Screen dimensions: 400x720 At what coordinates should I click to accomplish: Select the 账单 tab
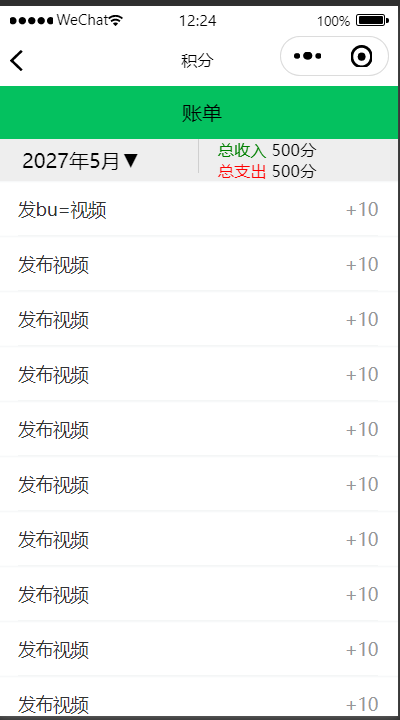point(199,112)
